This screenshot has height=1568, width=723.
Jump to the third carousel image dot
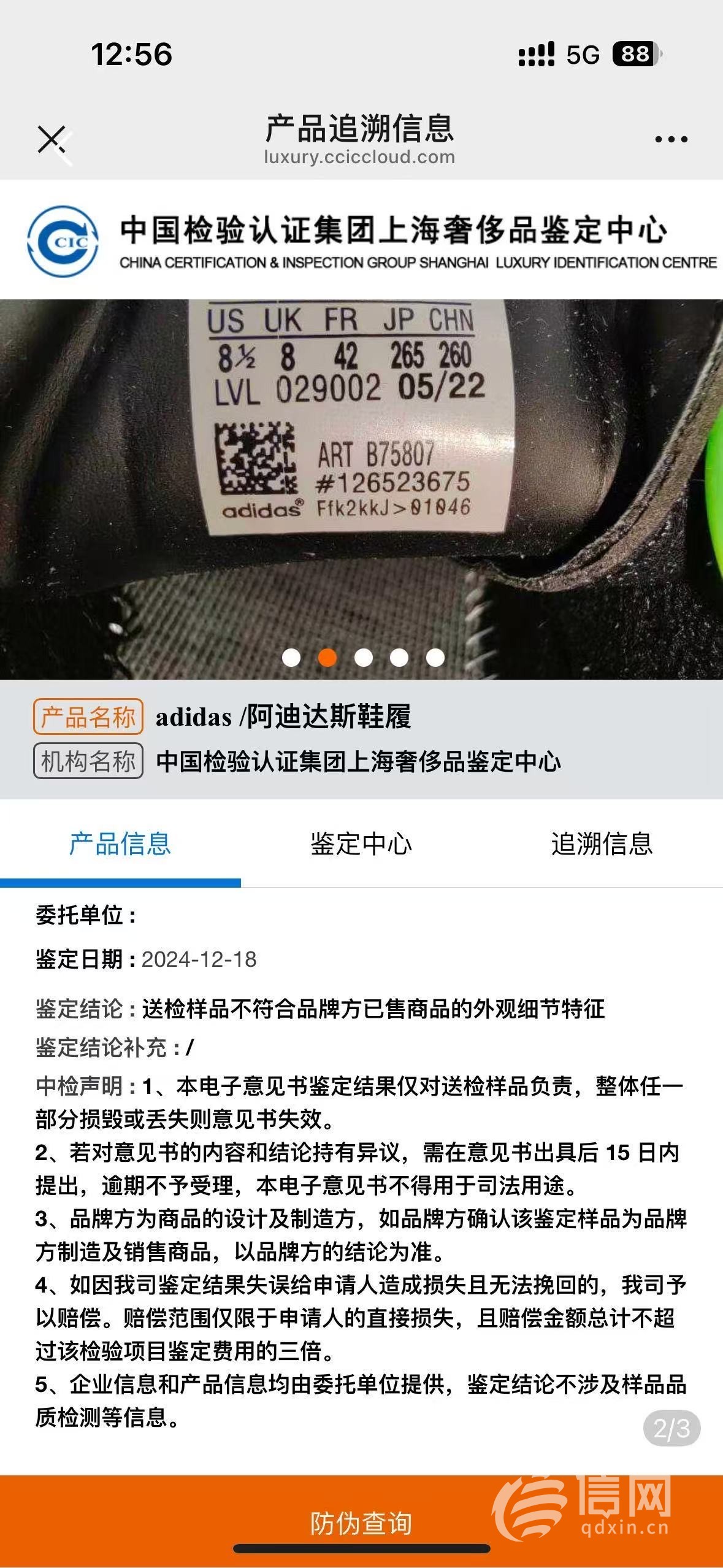pos(364,658)
